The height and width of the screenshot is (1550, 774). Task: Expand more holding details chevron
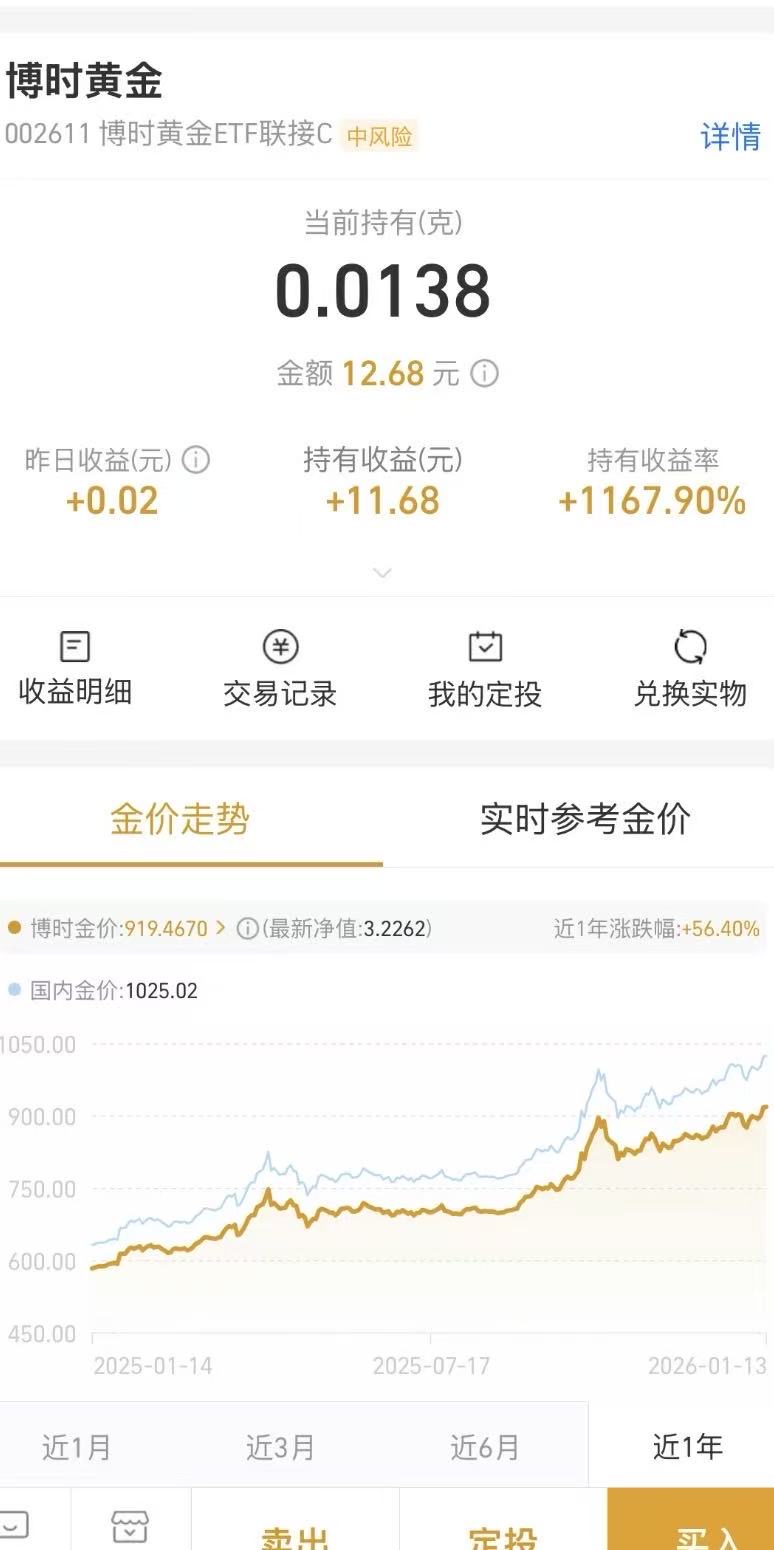click(x=382, y=573)
